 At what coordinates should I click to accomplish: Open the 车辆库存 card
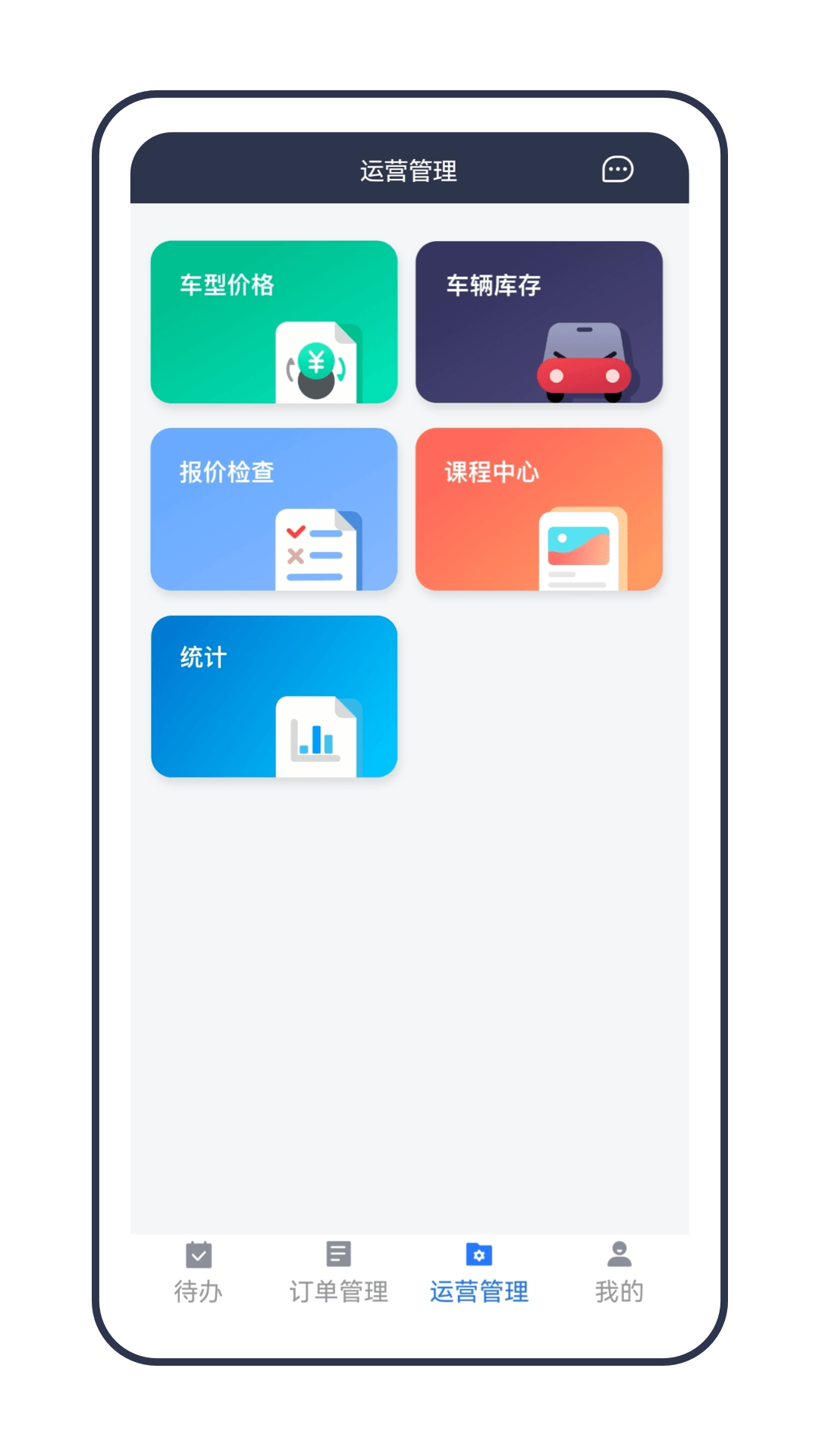(538, 322)
